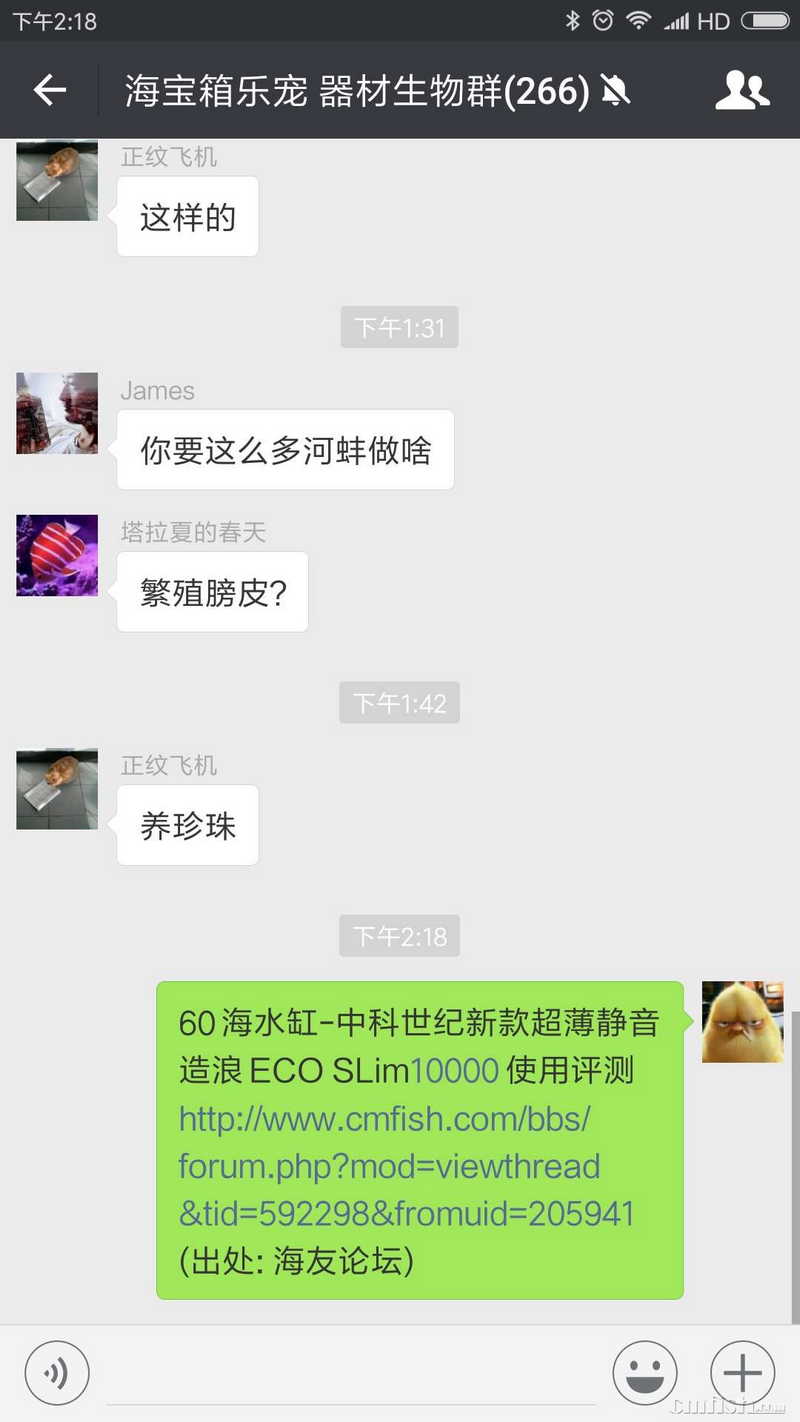Open 正纹飞机's avatar beside 养珍珠

click(57, 788)
